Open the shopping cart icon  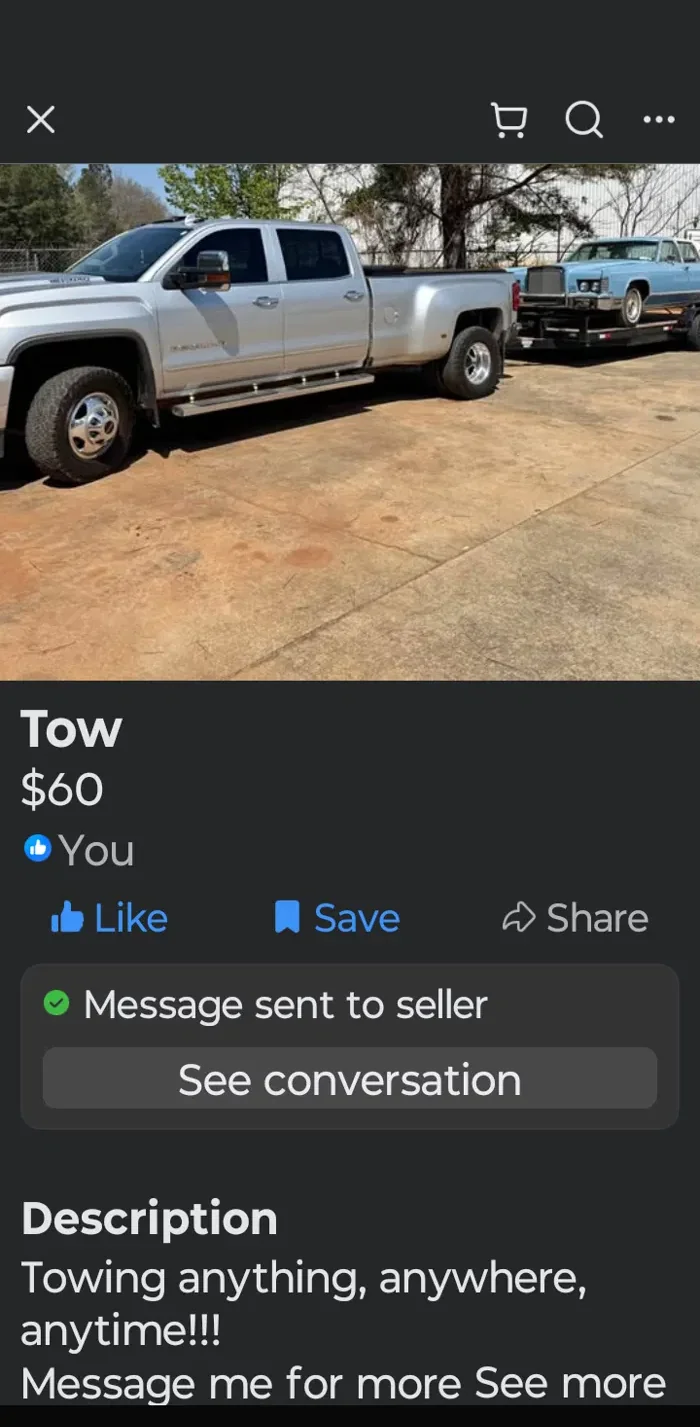pos(509,120)
